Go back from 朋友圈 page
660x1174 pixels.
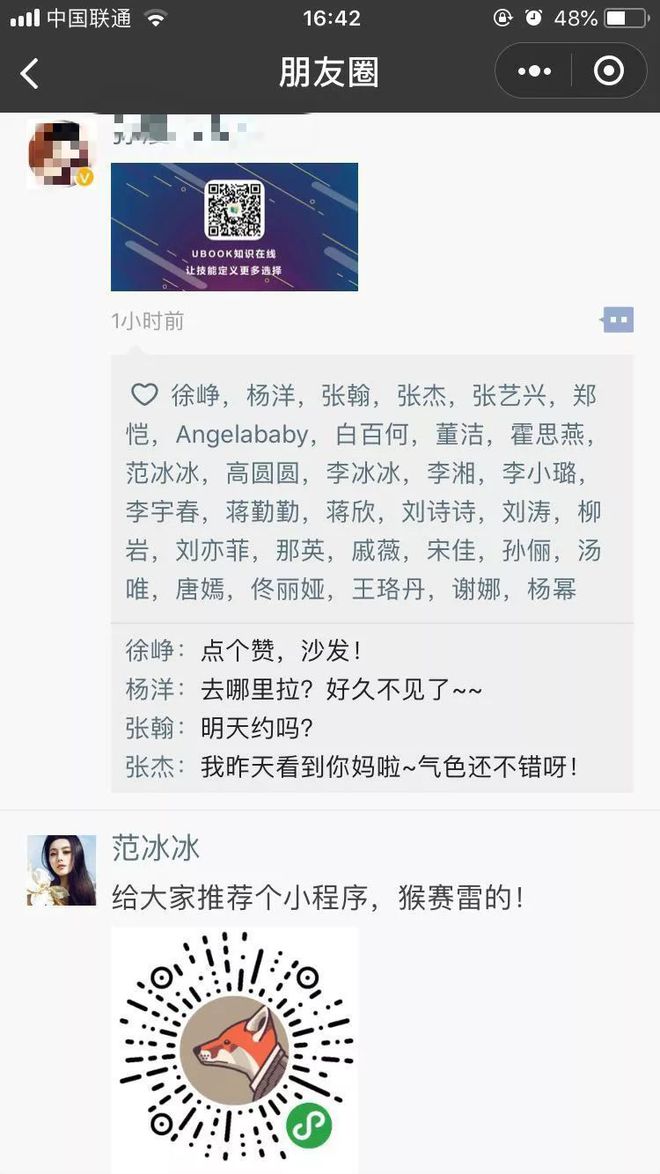pyautogui.click(x=30, y=73)
